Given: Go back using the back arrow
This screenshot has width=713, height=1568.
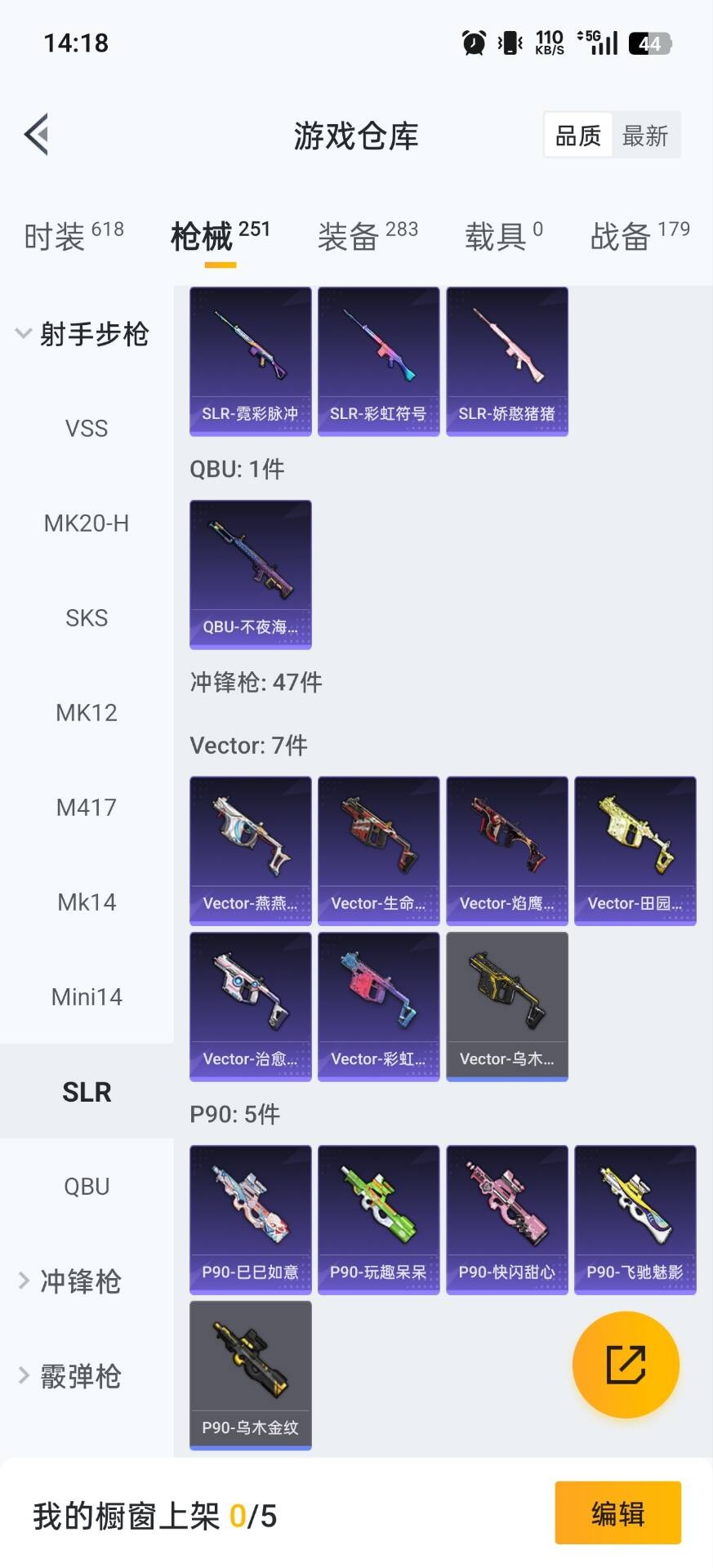Looking at the screenshot, I should 37,135.
